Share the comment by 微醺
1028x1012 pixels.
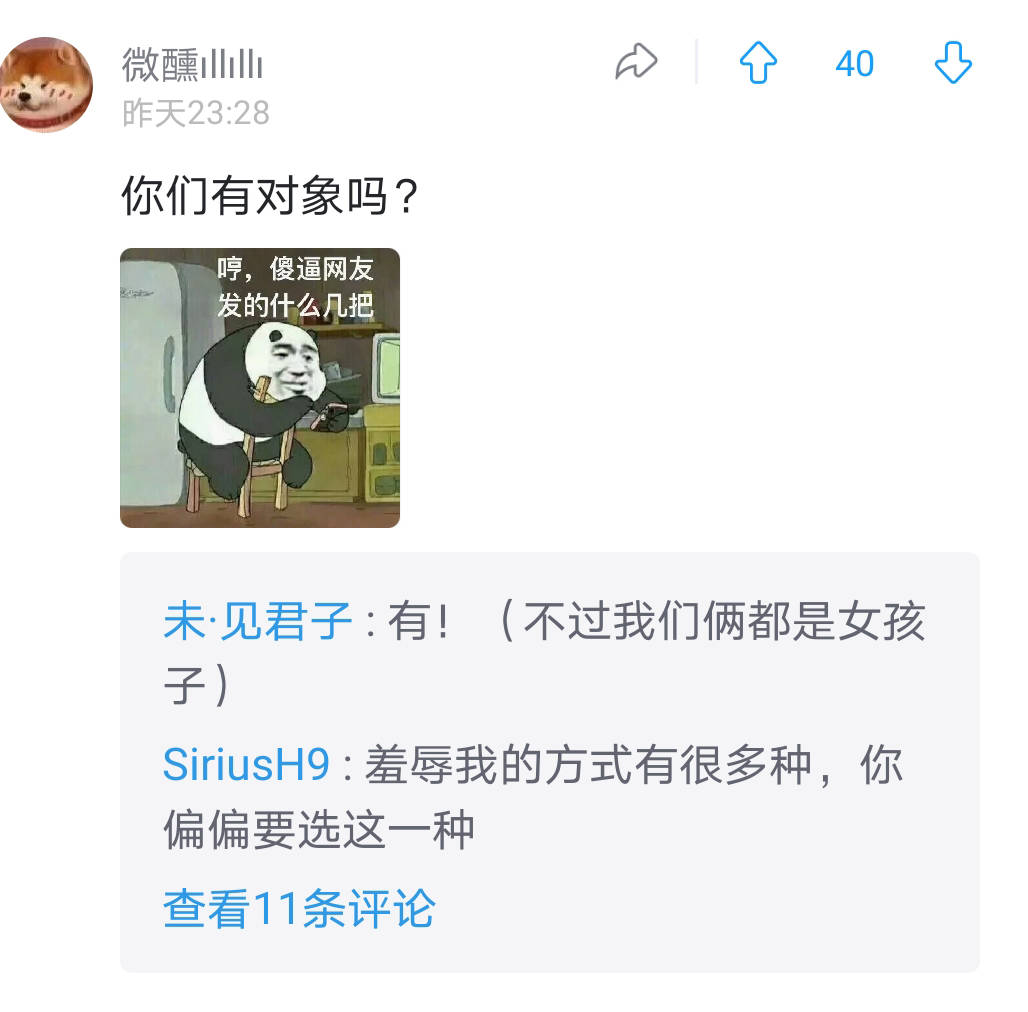636,63
